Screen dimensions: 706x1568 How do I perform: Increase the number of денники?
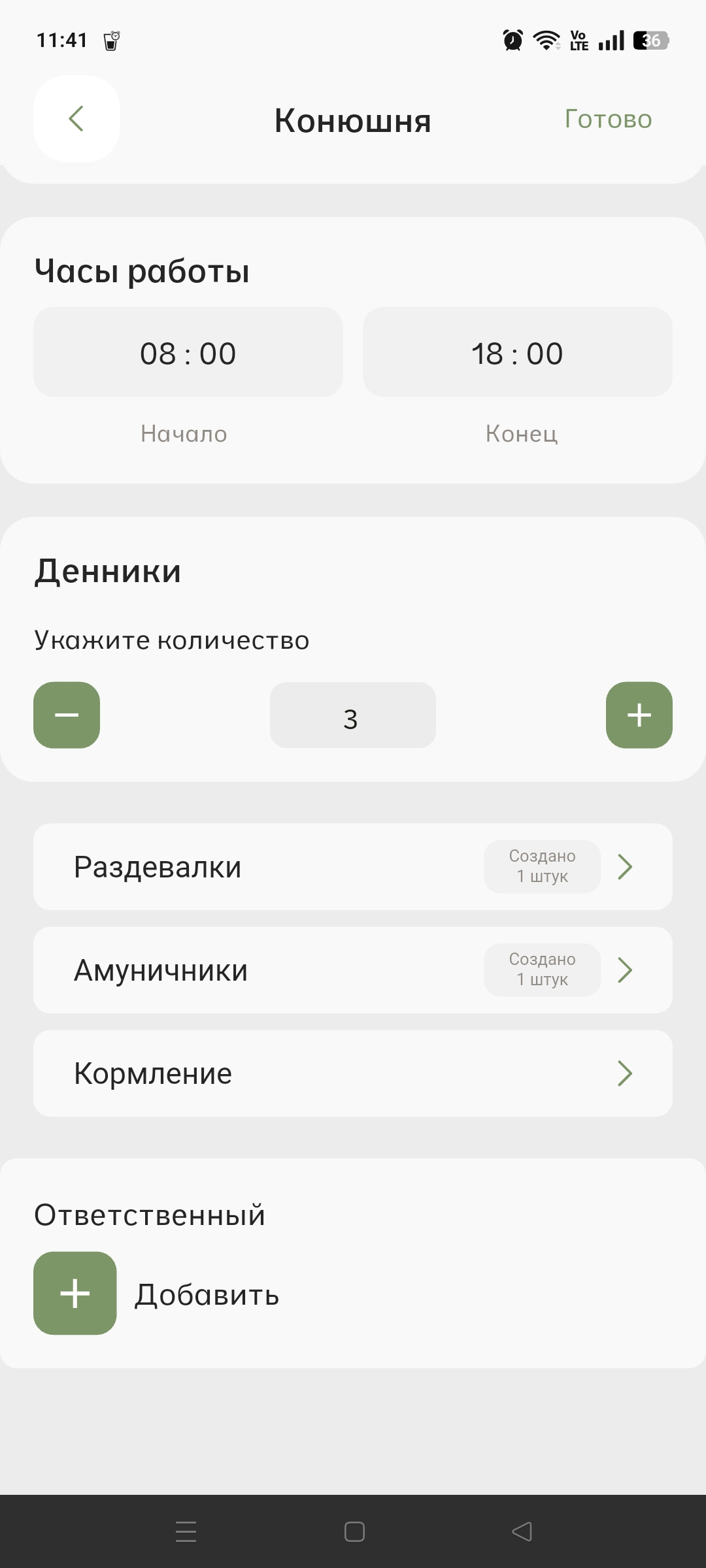coord(639,715)
